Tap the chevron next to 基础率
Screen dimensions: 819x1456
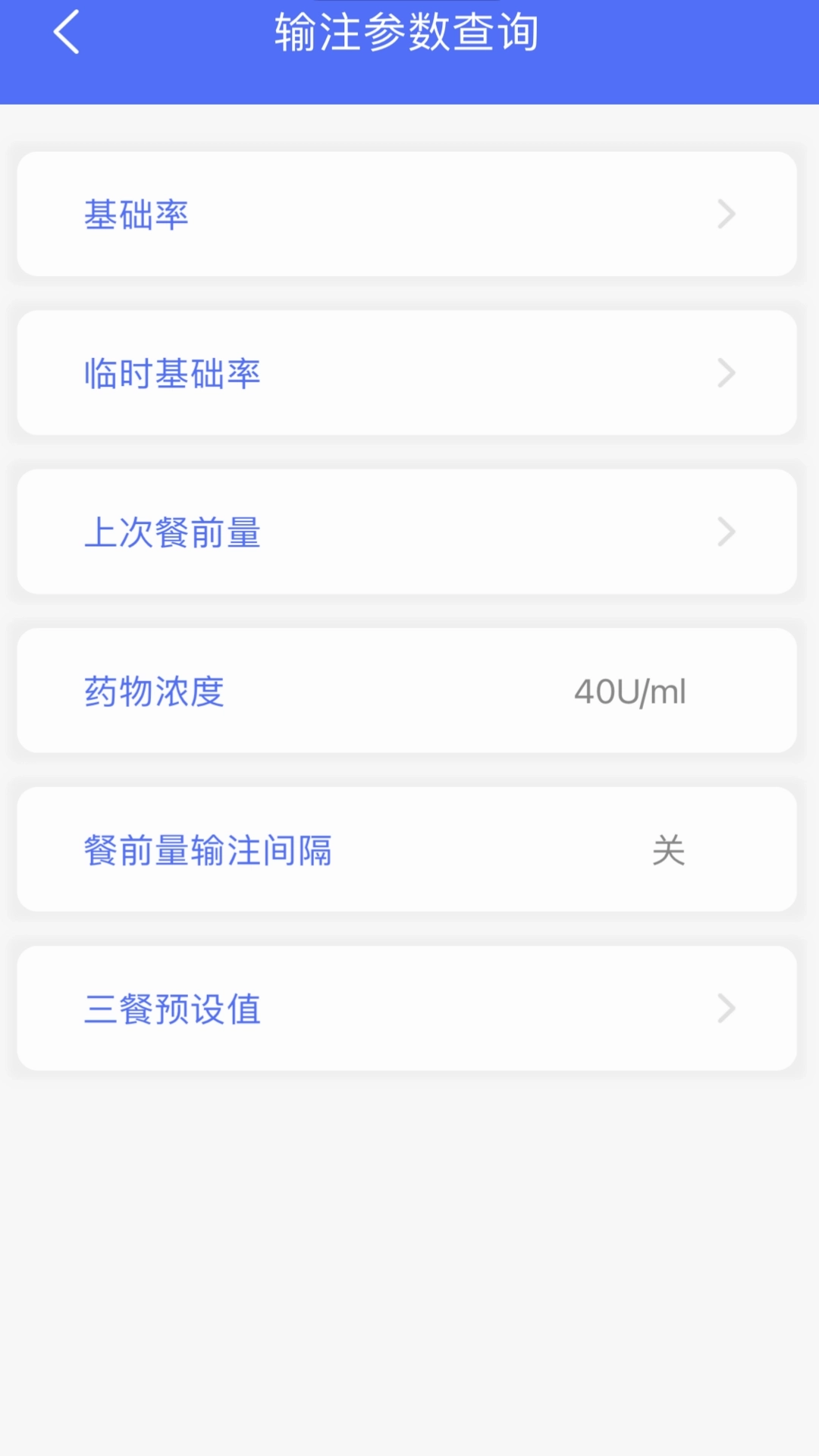pyautogui.click(x=726, y=214)
